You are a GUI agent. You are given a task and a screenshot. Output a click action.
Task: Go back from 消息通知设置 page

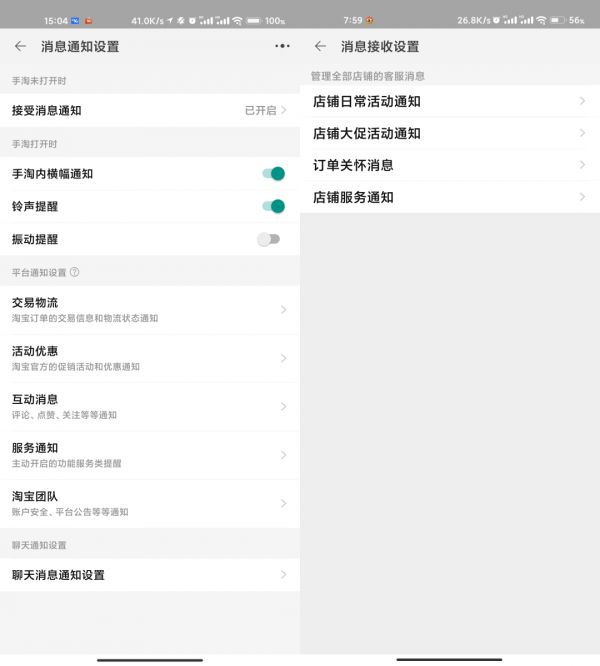click(x=20, y=46)
